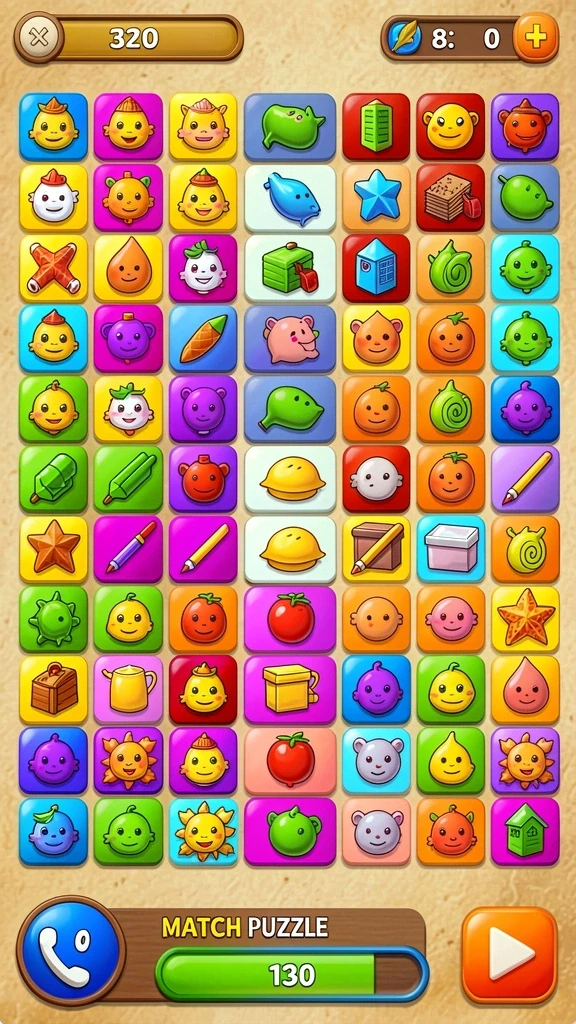Tap the orange carrot tile
The width and height of the screenshot is (576, 1024).
click(x=203, y=338)
